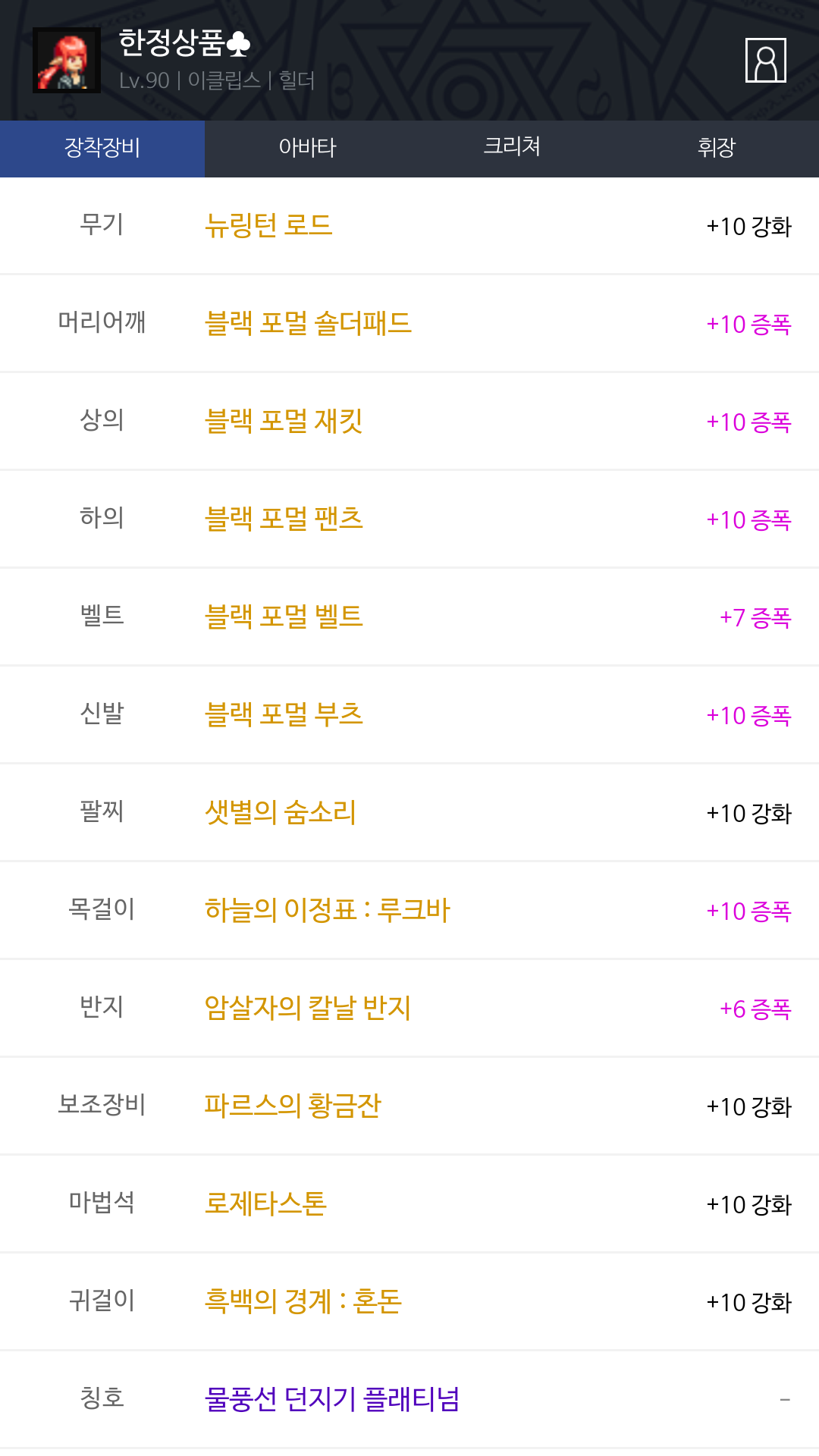Select the 장착장비 tab

102,148
